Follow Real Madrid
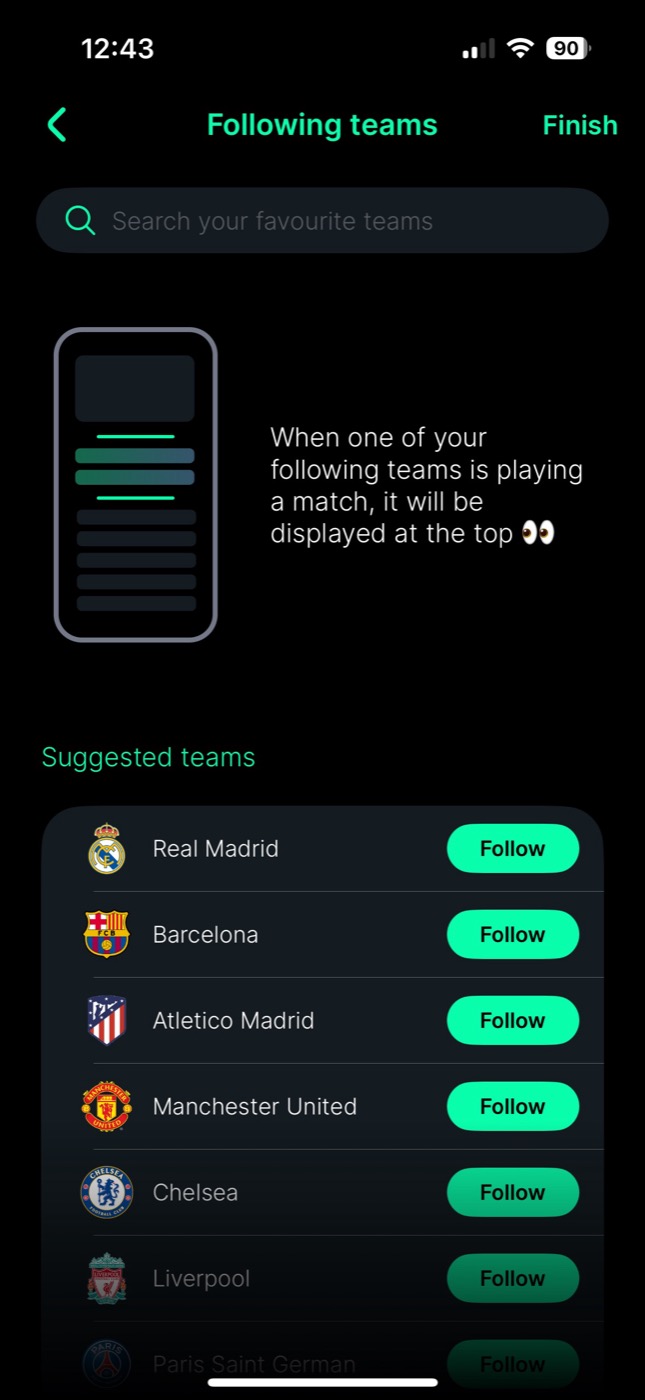Screen dimensions: 645x1400 (x=512, y=849)
